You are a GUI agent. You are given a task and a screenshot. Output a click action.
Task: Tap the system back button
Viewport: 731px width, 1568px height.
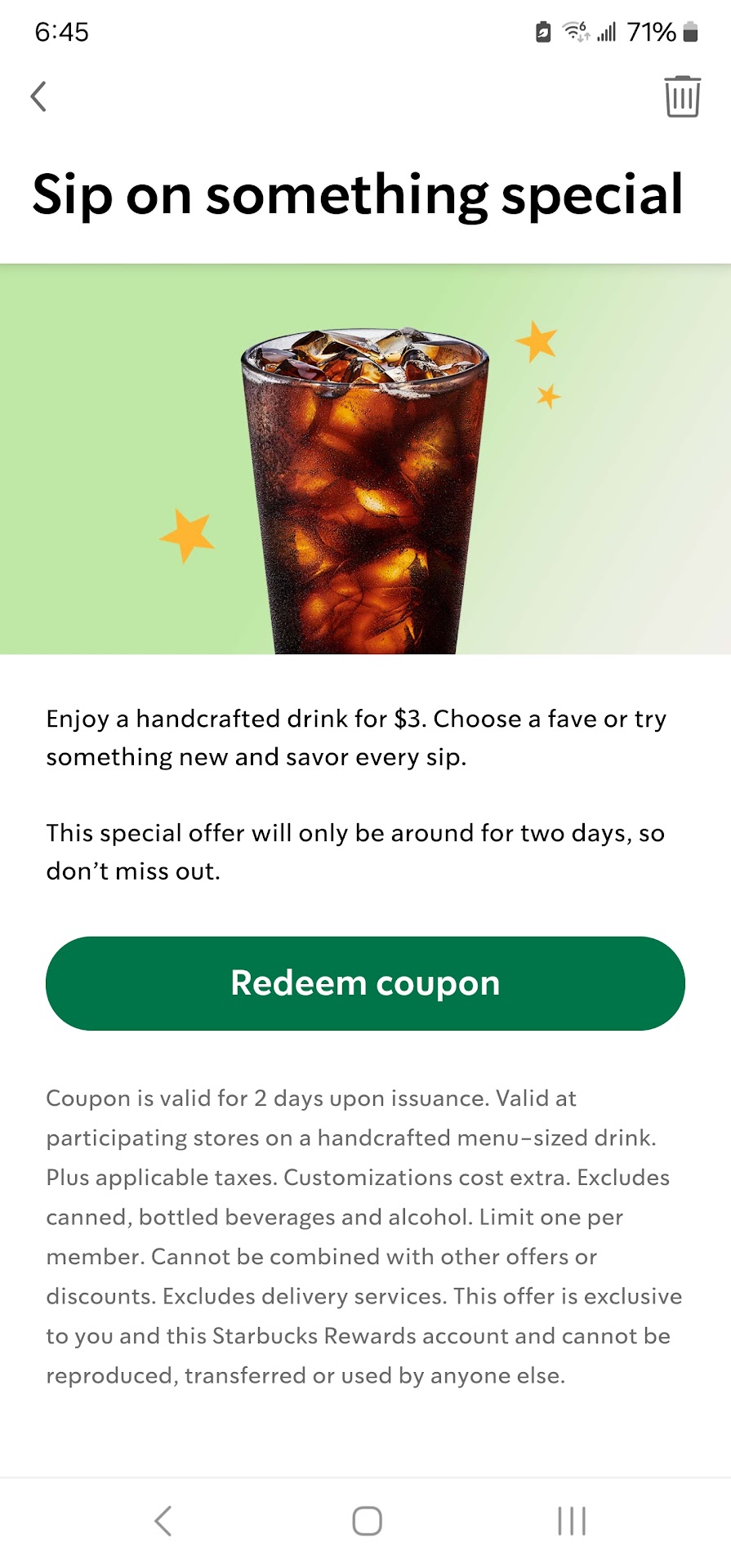click(x=163, y=1521)
